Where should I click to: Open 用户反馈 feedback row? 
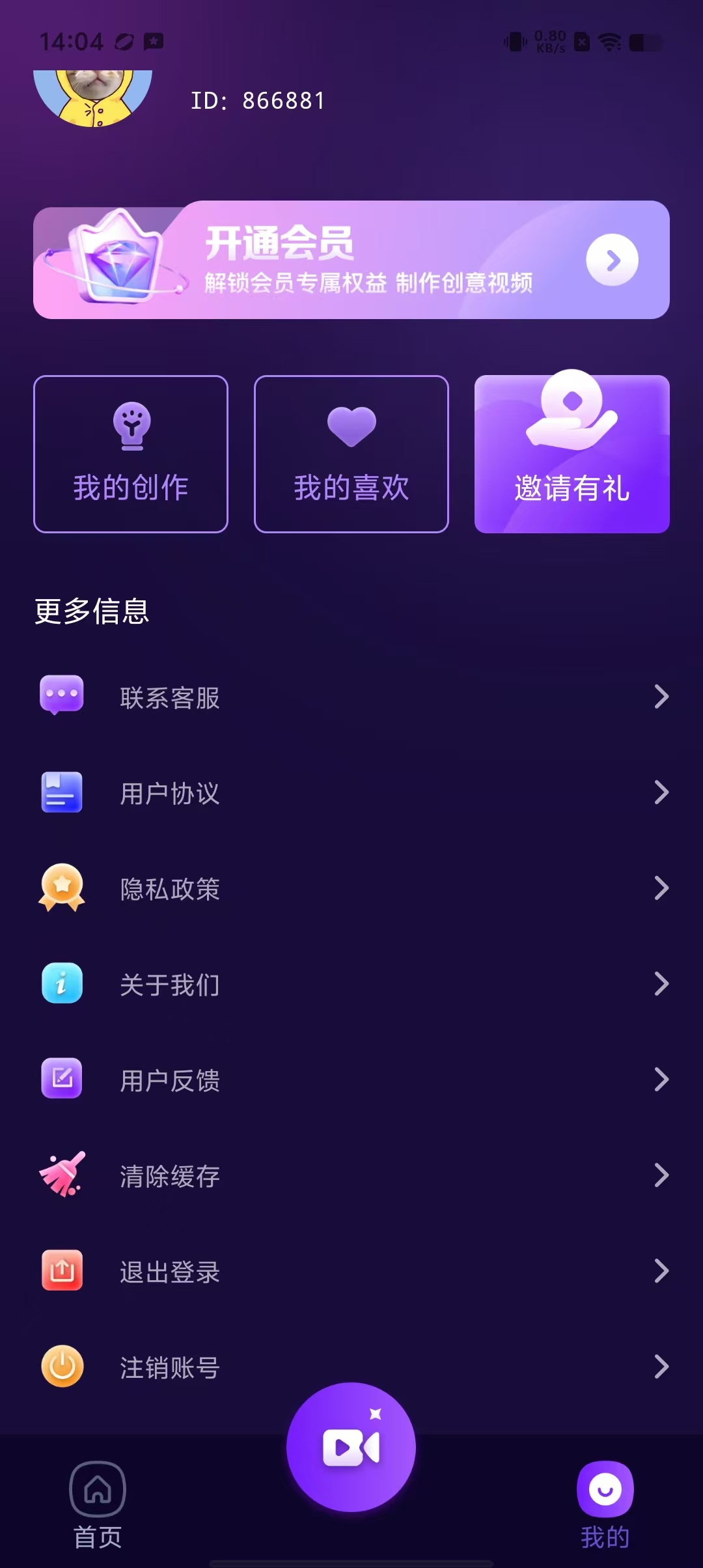[x=351, y=1080]
